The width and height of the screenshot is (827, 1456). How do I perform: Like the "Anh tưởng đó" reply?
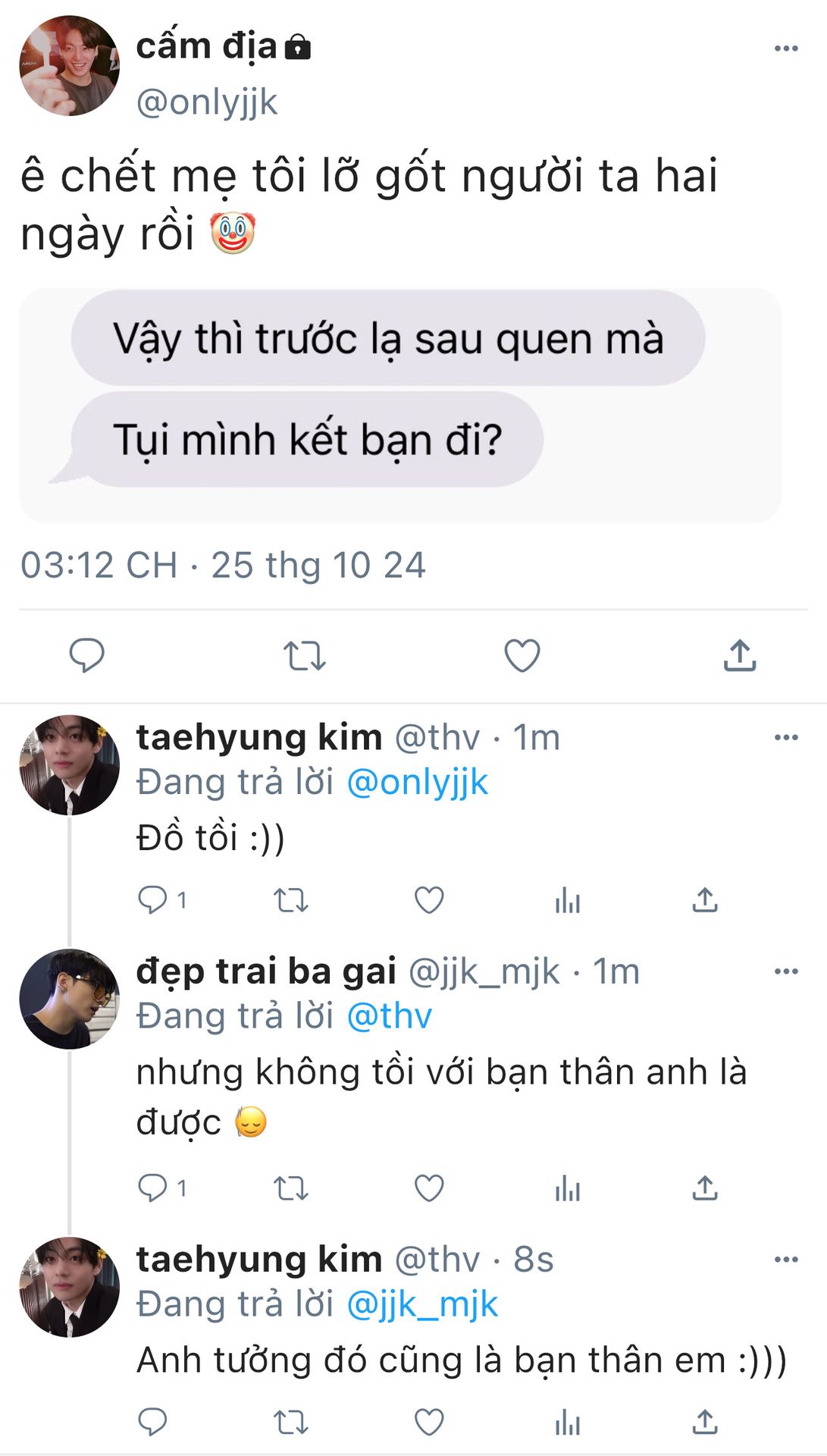(429, 1422)
